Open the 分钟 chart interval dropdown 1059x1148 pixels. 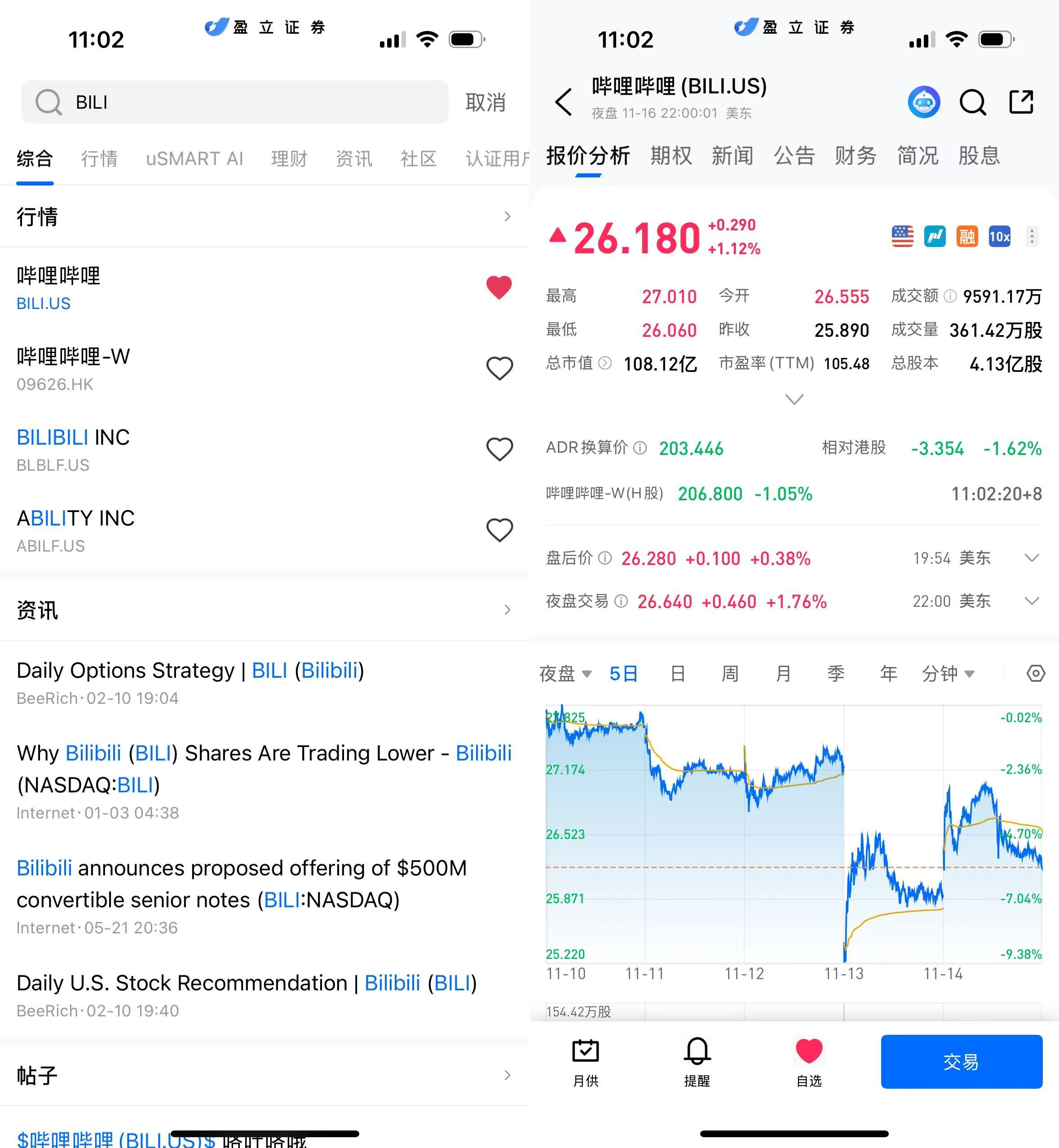click(947, 673)
